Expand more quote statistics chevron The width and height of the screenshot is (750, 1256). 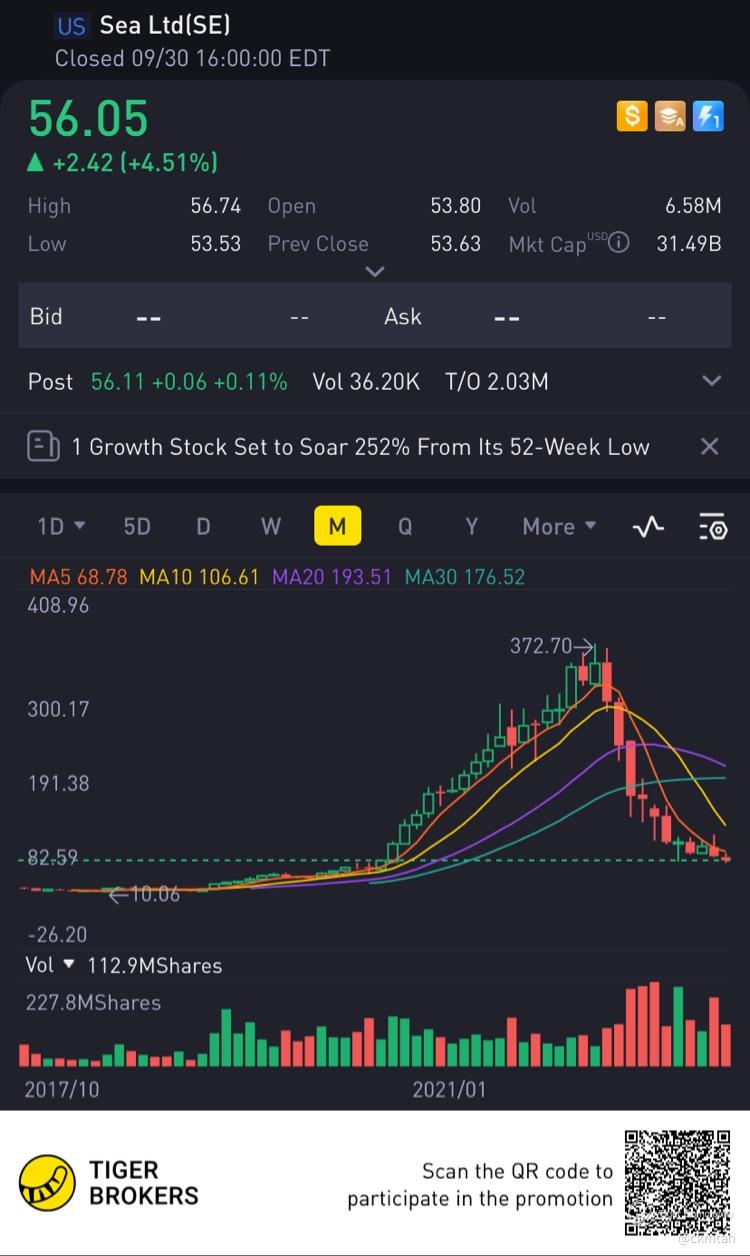pos(375,271)
